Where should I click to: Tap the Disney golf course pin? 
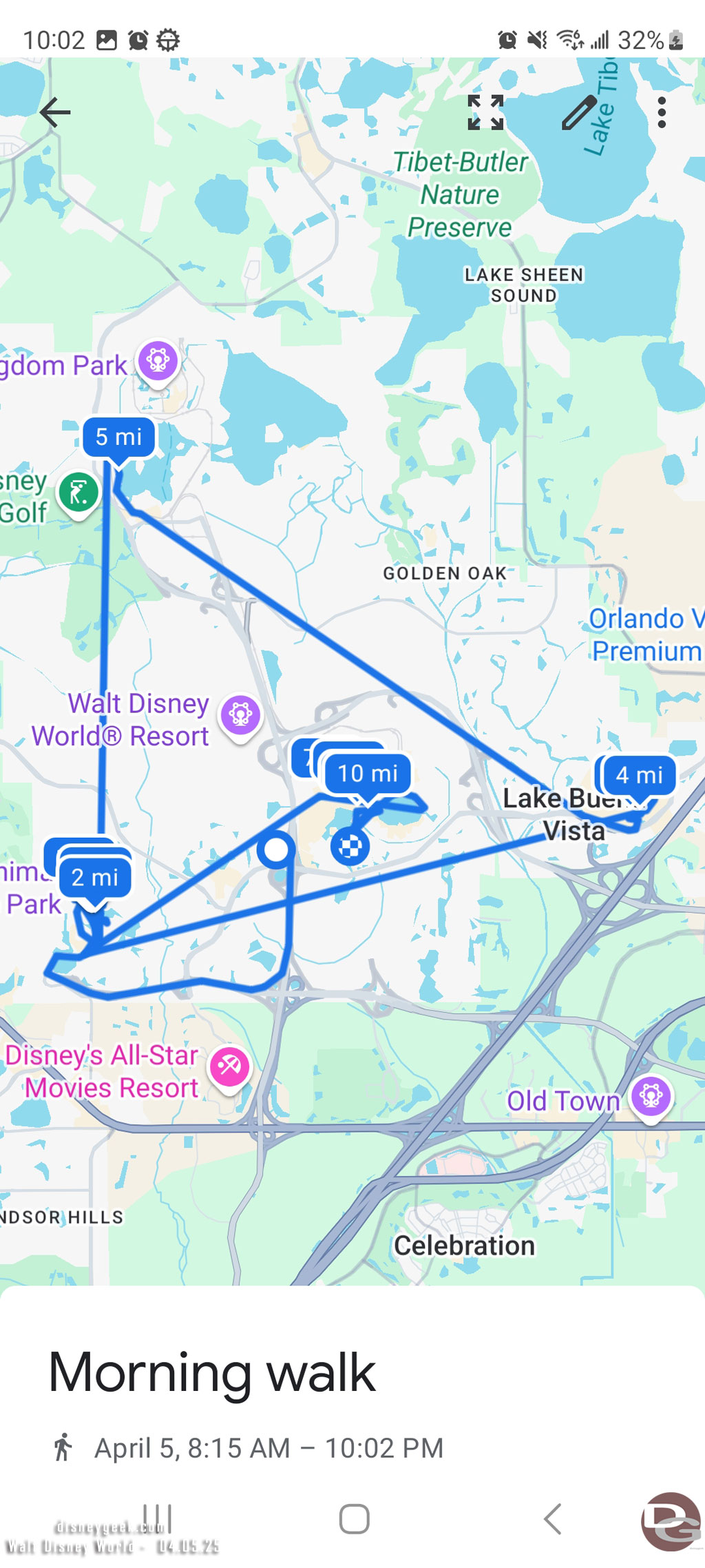click(78, 493)
